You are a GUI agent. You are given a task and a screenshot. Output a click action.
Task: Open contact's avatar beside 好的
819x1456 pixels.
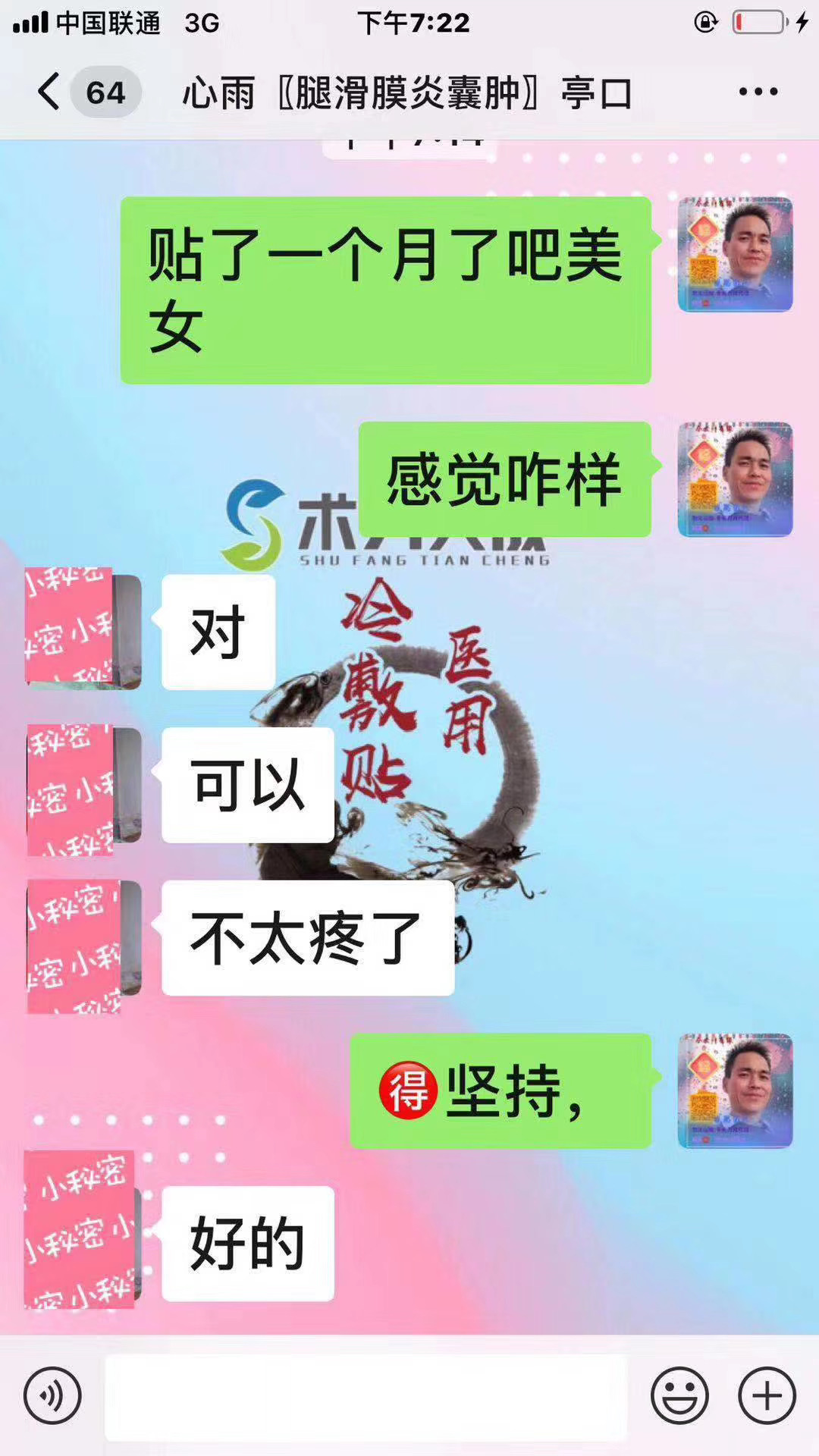point(82,1230)
